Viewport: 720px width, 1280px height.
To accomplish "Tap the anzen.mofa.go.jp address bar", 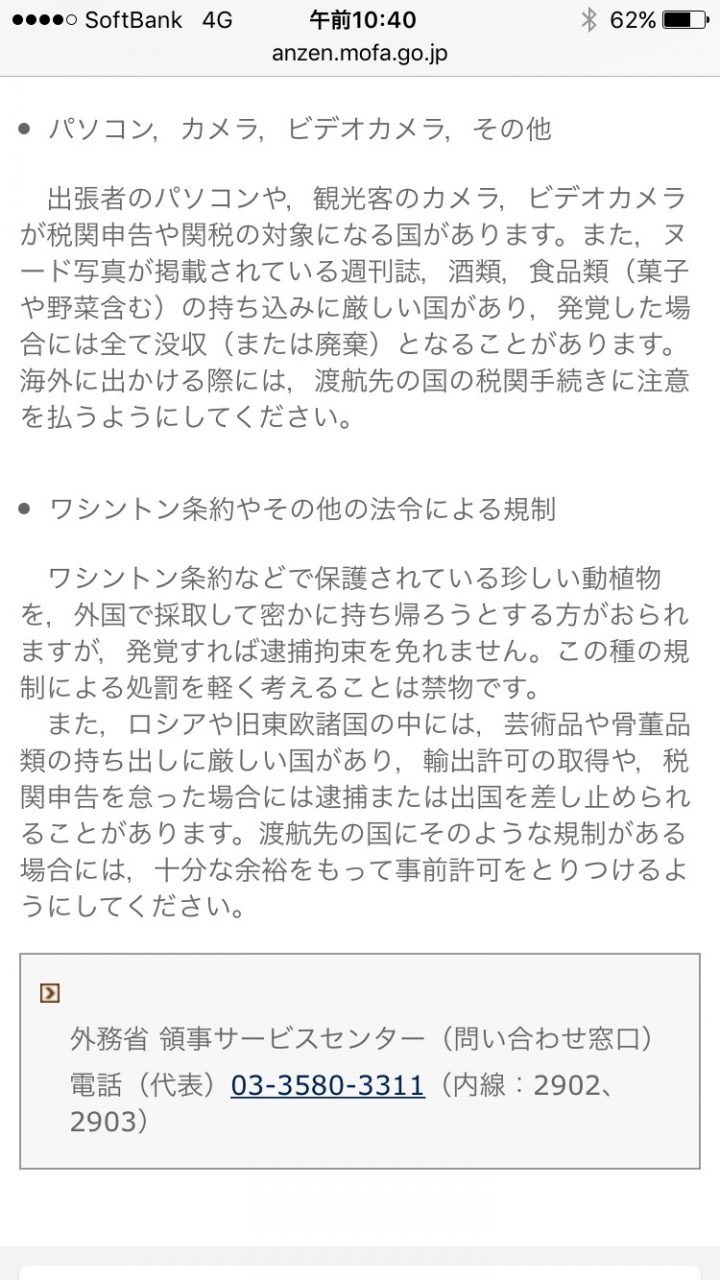I will [x=360, y=54].
